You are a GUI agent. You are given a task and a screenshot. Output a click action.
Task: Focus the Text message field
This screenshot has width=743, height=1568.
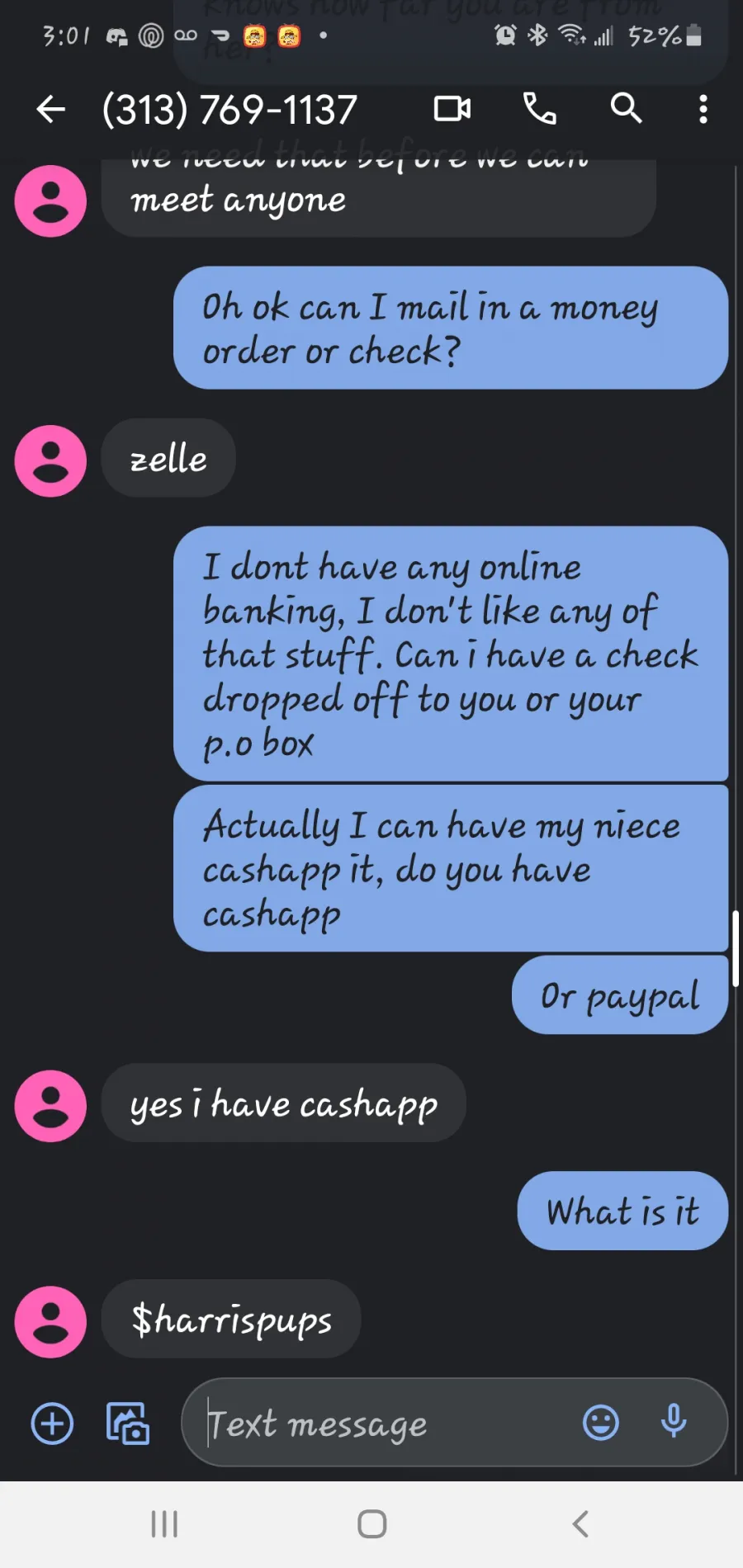point(388,1423)
